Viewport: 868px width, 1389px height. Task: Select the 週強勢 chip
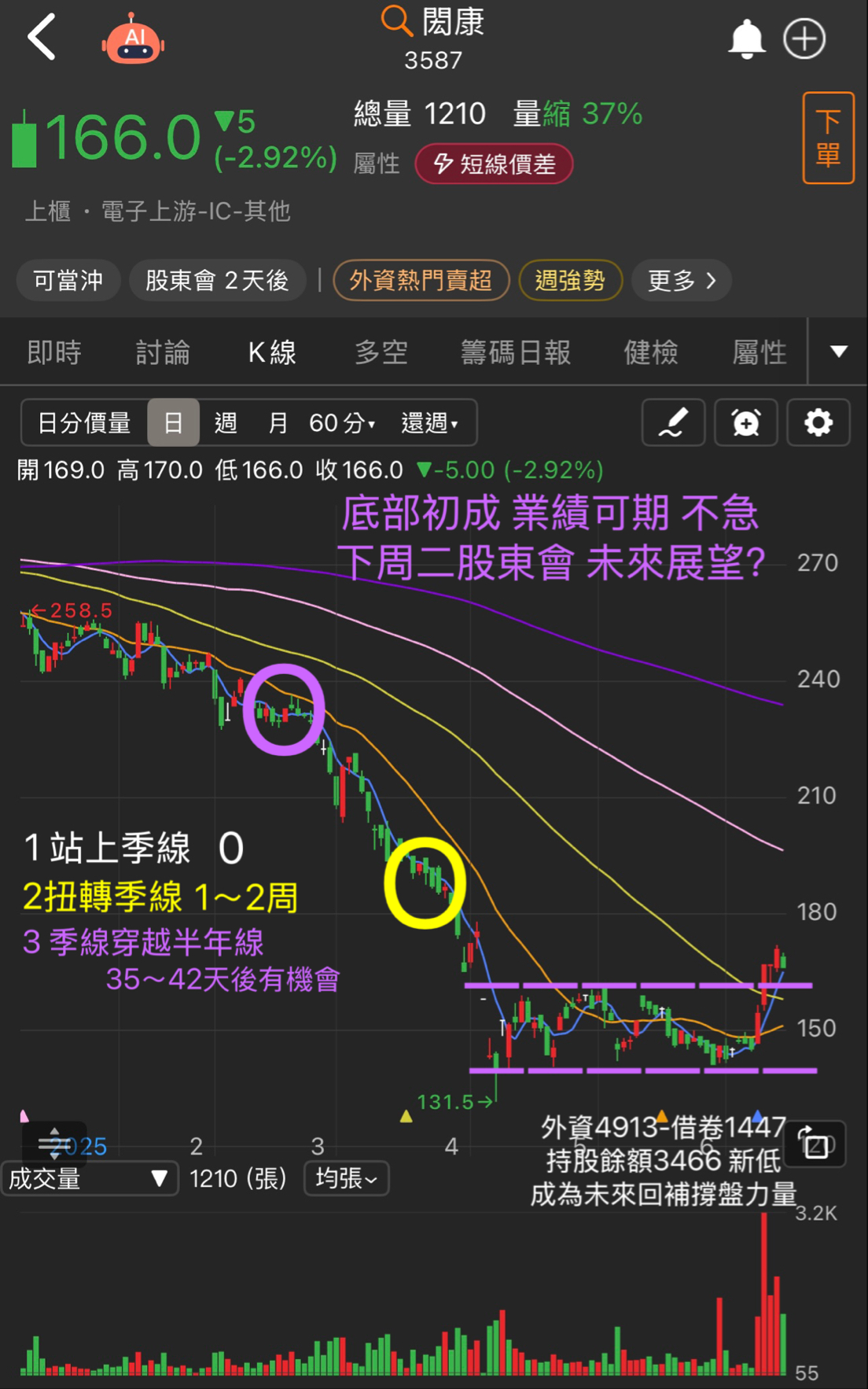(x=570, y=280)
